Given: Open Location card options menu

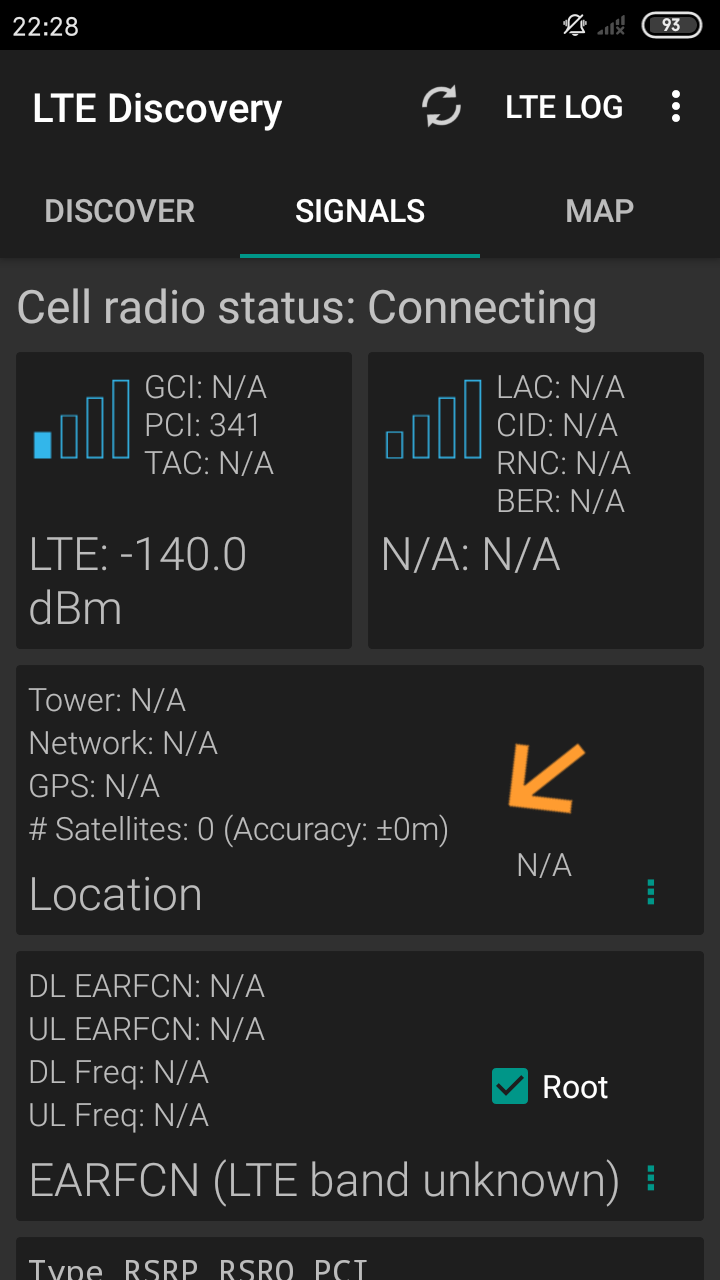Looking at the screenshot, I should point(651,892).
